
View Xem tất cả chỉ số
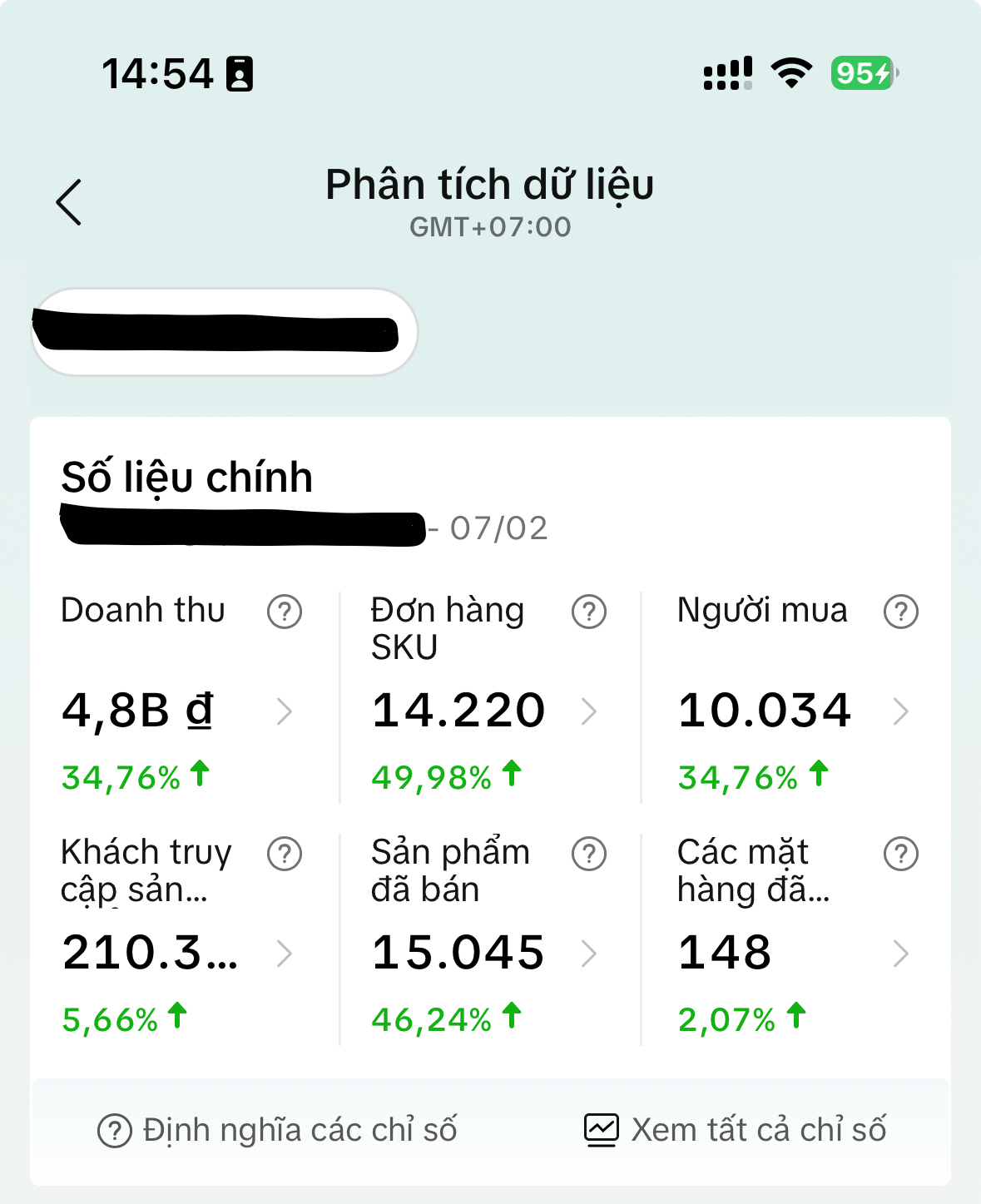[736, 1130]
